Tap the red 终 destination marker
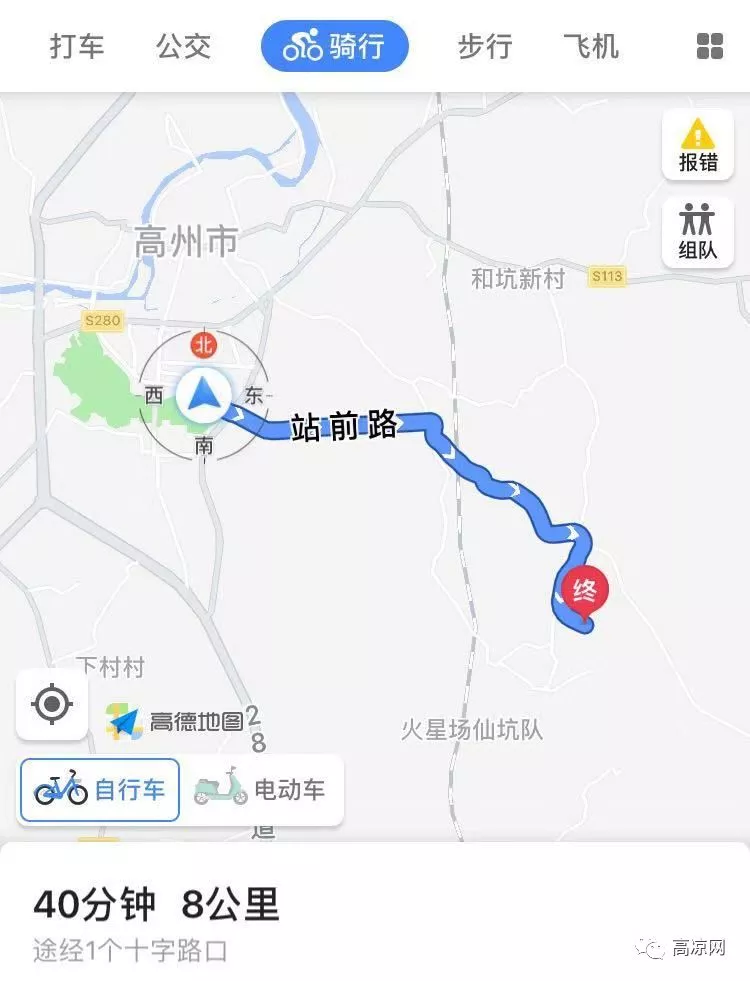The image size is (750, 981). [x=585, y=592]
